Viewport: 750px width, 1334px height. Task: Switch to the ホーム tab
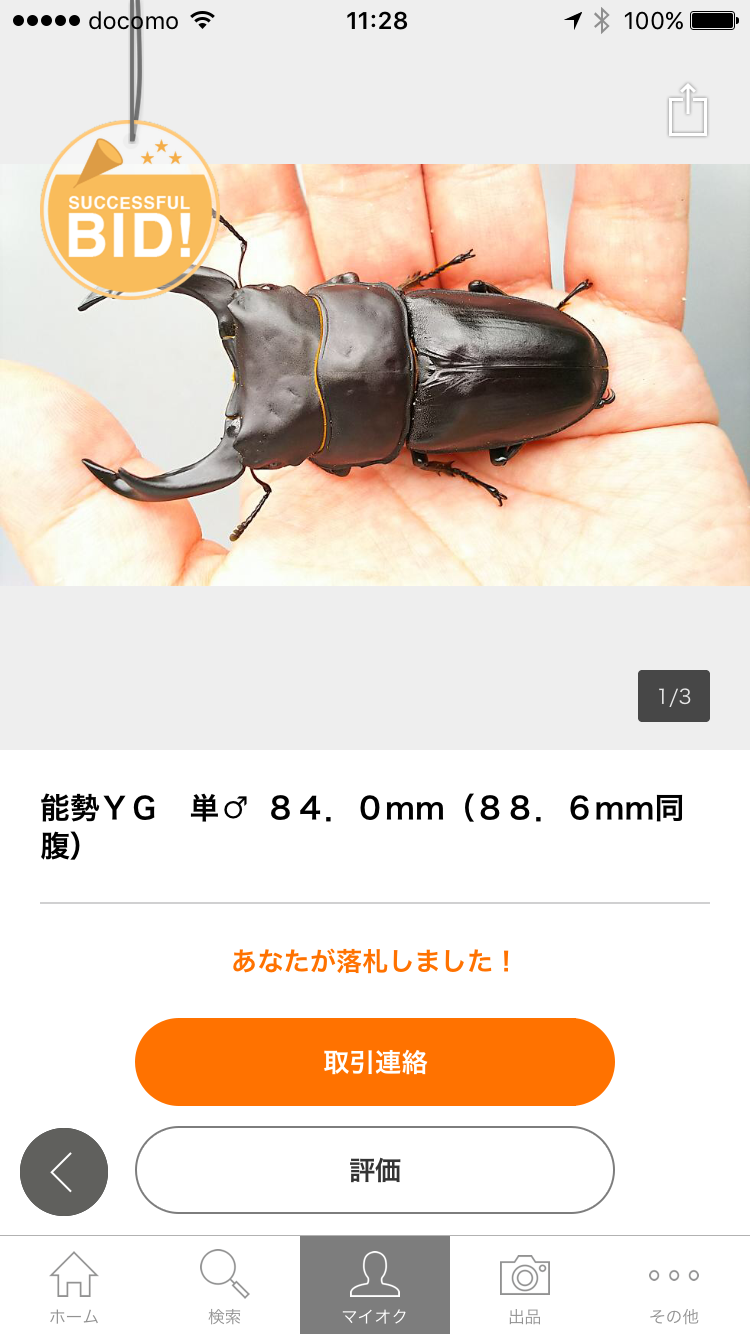tap(75, 1286)
